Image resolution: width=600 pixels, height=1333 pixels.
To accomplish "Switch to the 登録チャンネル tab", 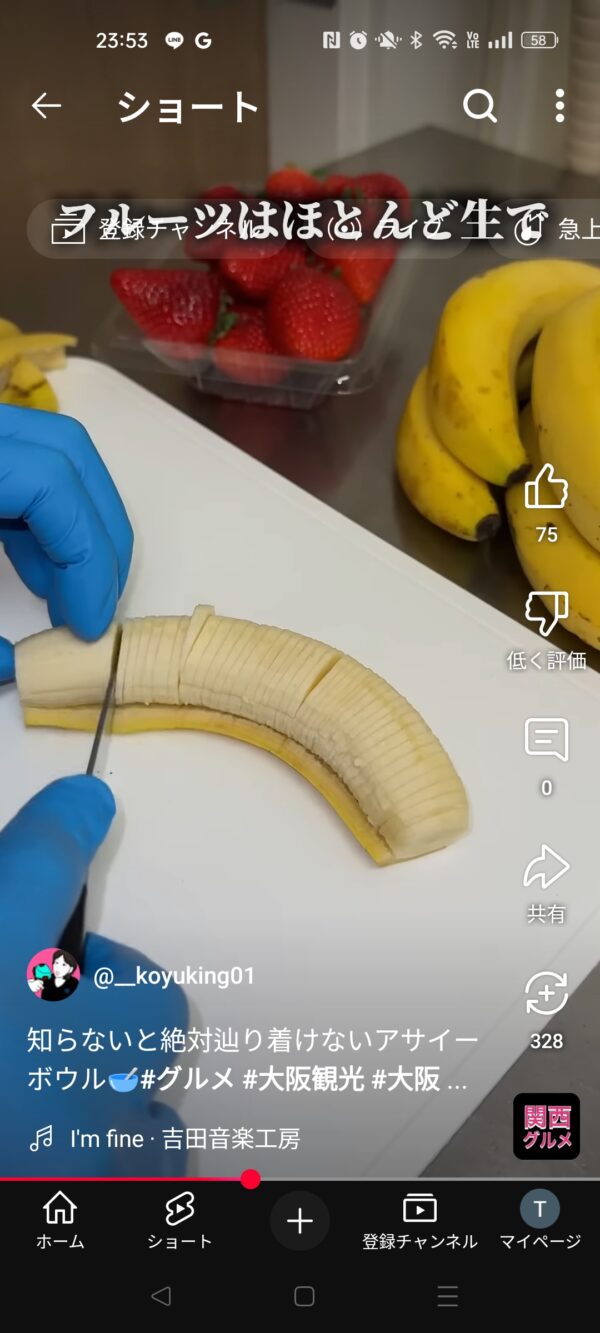I will [420, 1220].
